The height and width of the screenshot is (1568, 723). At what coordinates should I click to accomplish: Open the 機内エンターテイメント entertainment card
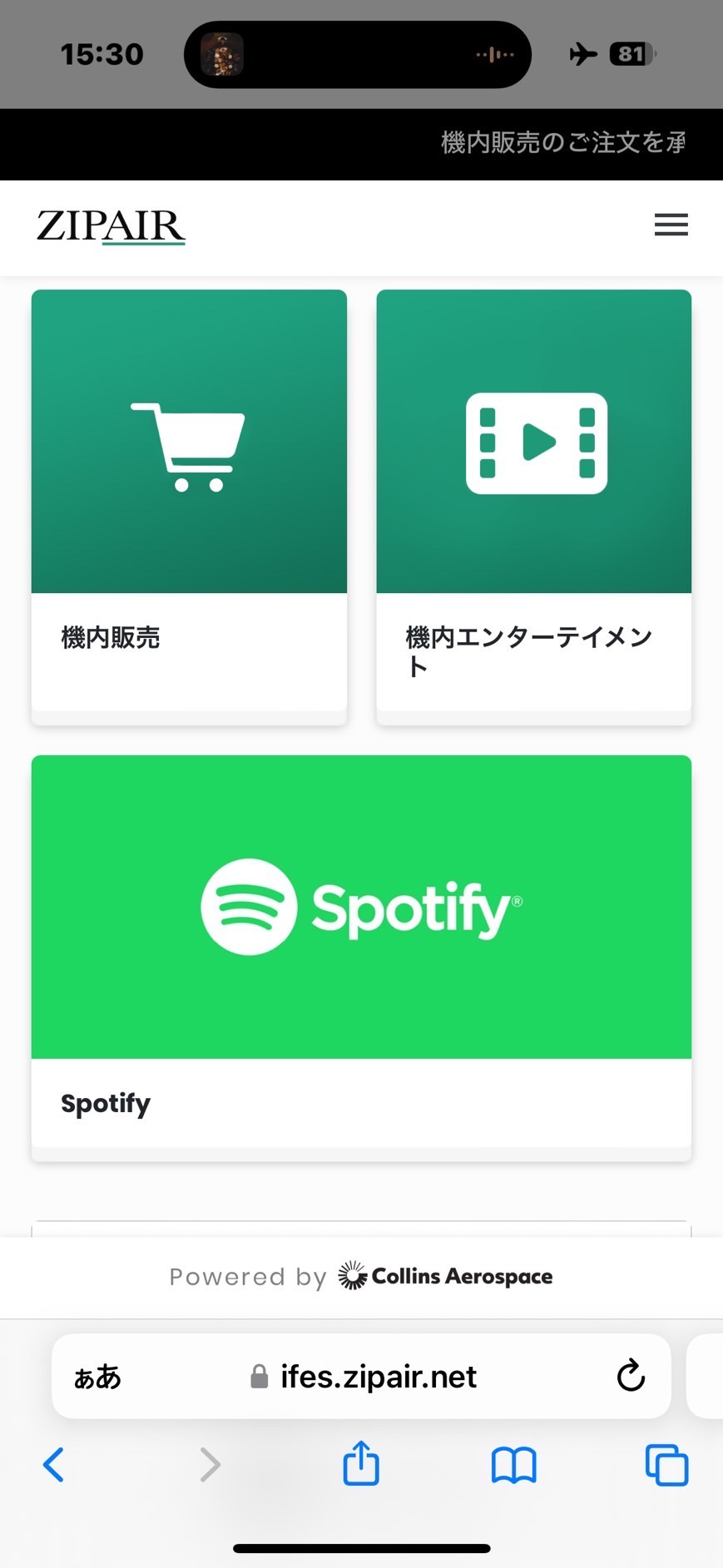click(x=533, y=506)
